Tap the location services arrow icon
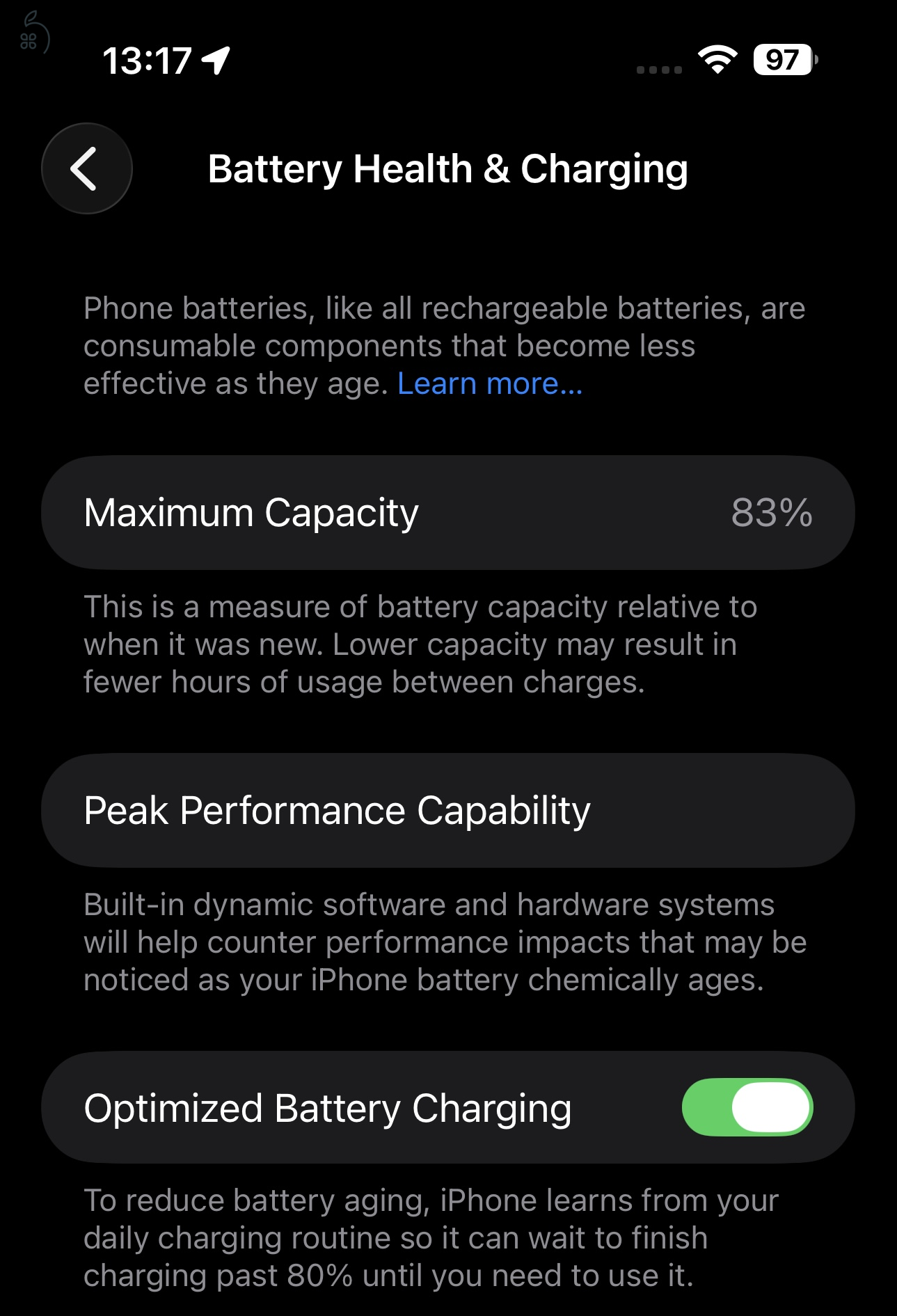This screenshot has height=1316, width=897. 215,61
